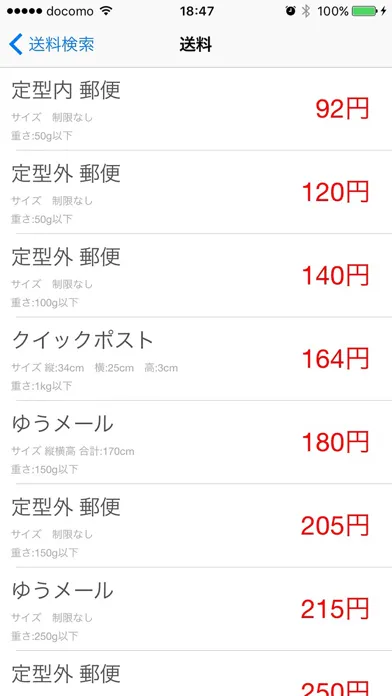
Task: Select the 定型内 郵便 92円 row
Action: click(196, 109)
